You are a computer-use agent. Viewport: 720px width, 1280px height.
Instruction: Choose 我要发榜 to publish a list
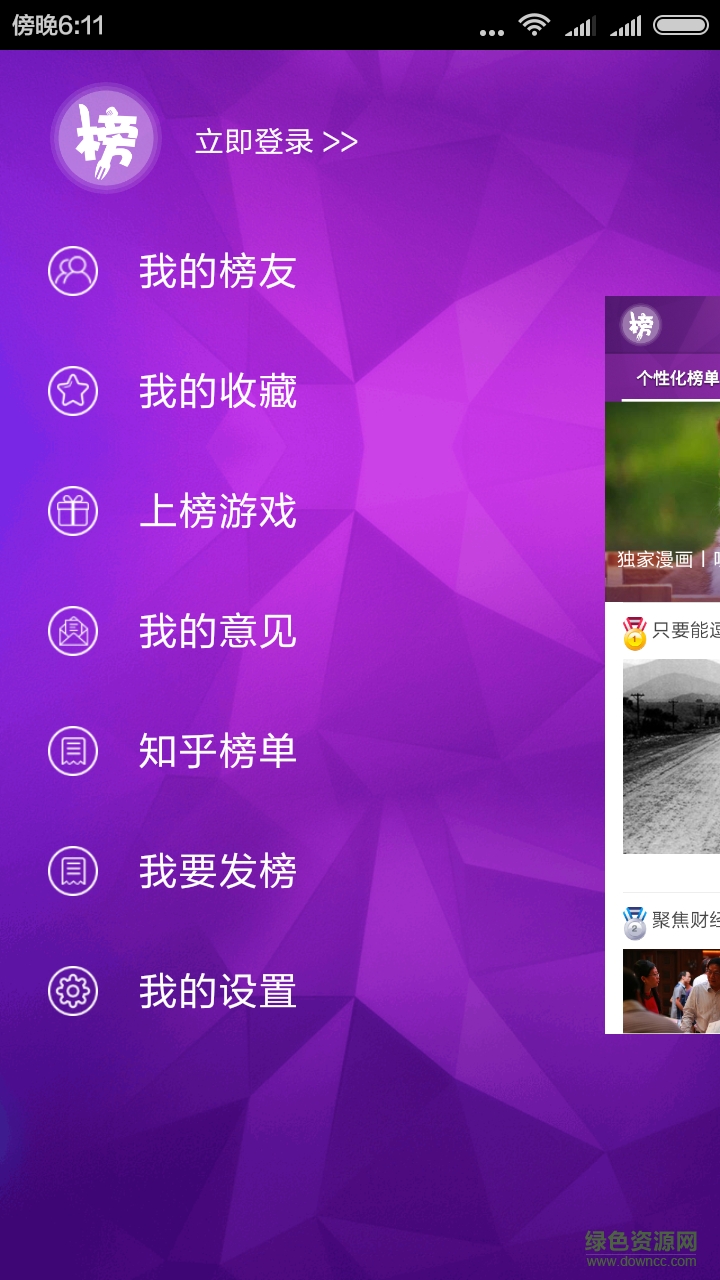pyautogui.click(x=217, y=872)
